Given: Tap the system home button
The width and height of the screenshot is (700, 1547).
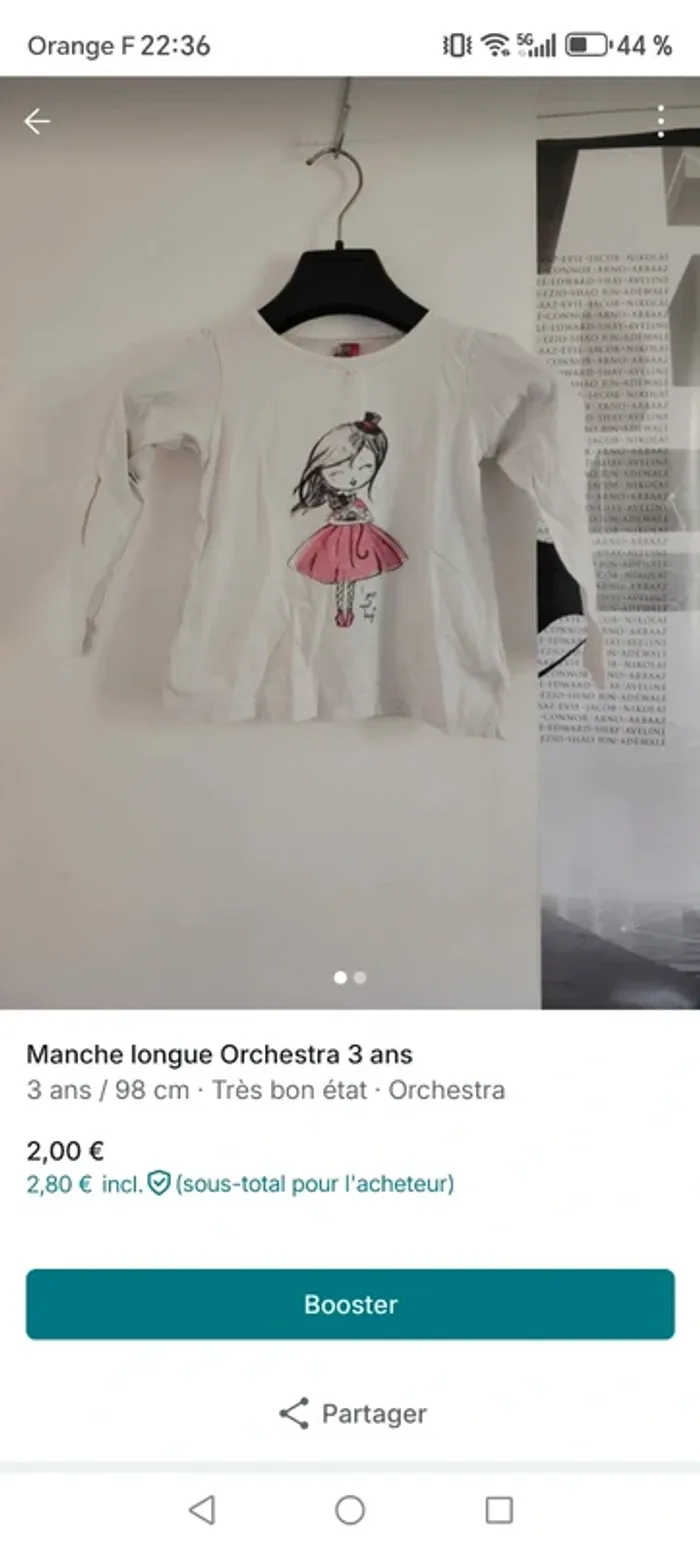Looking at the screenshot, I should [350, 1509].
